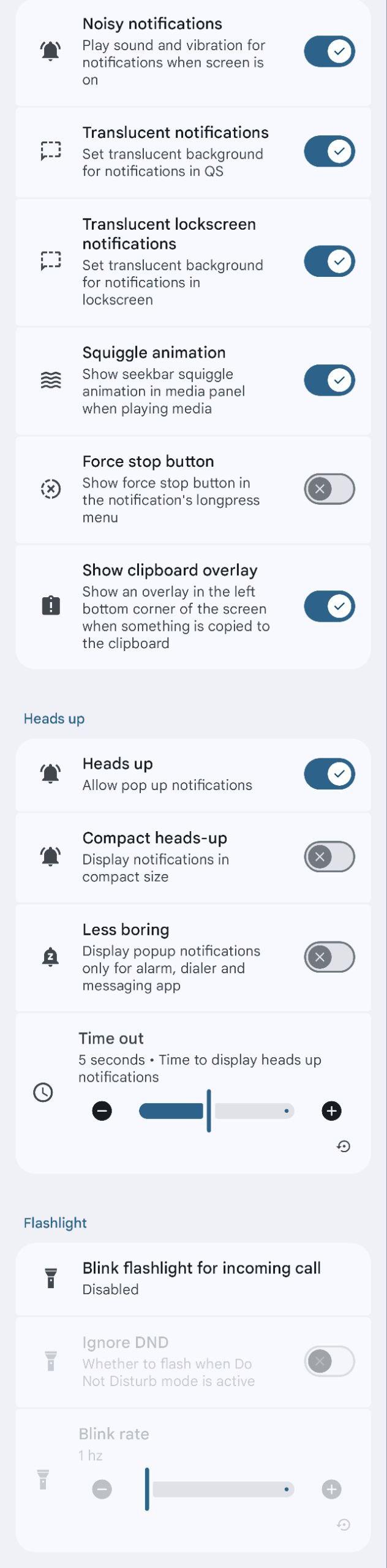Decrease Time out with minus button
Image resolution: width=387 pixels, height=1568 pixels.
click(x=102, y=1110)
